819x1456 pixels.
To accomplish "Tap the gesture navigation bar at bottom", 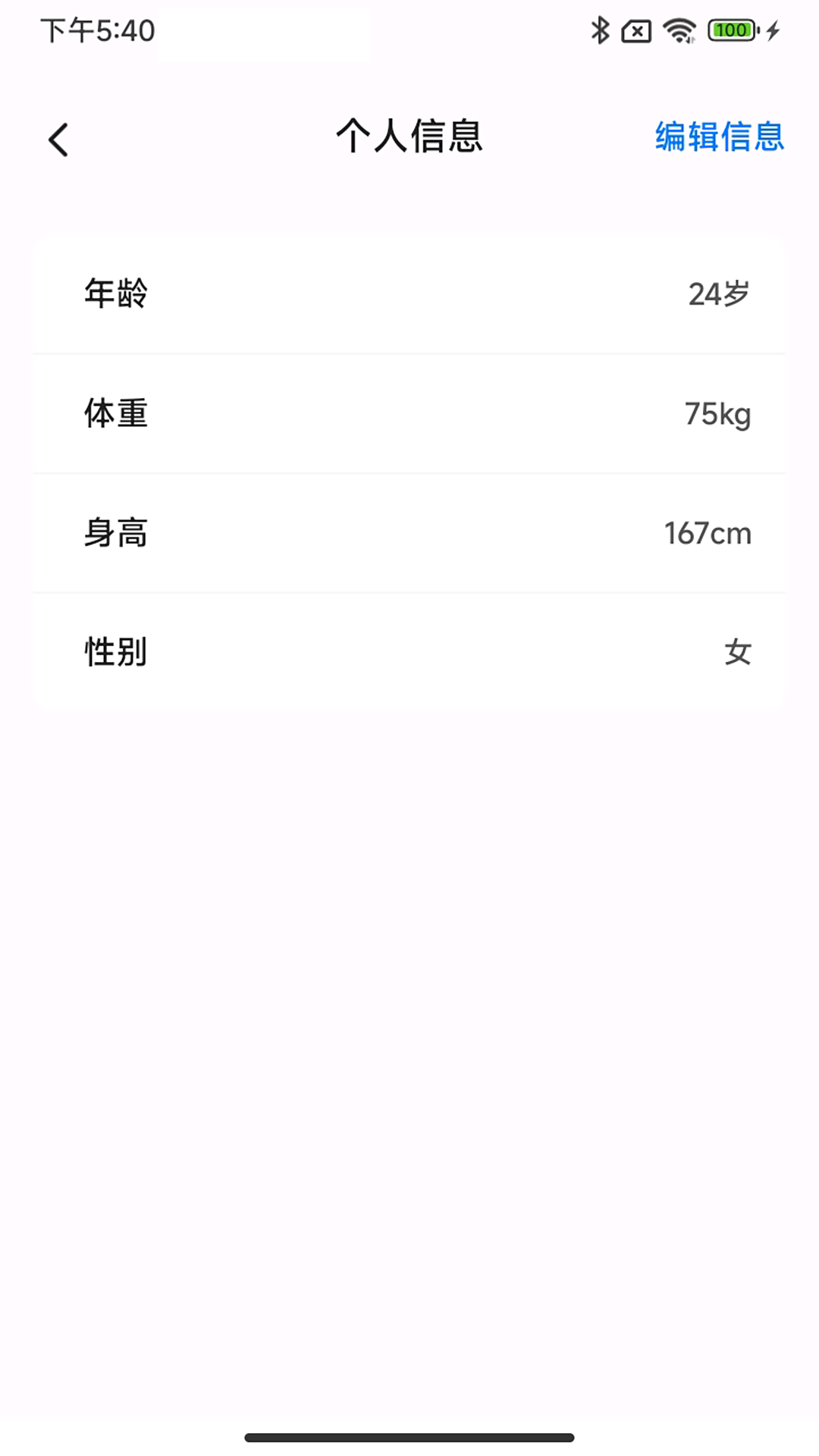I will 409,1438.
